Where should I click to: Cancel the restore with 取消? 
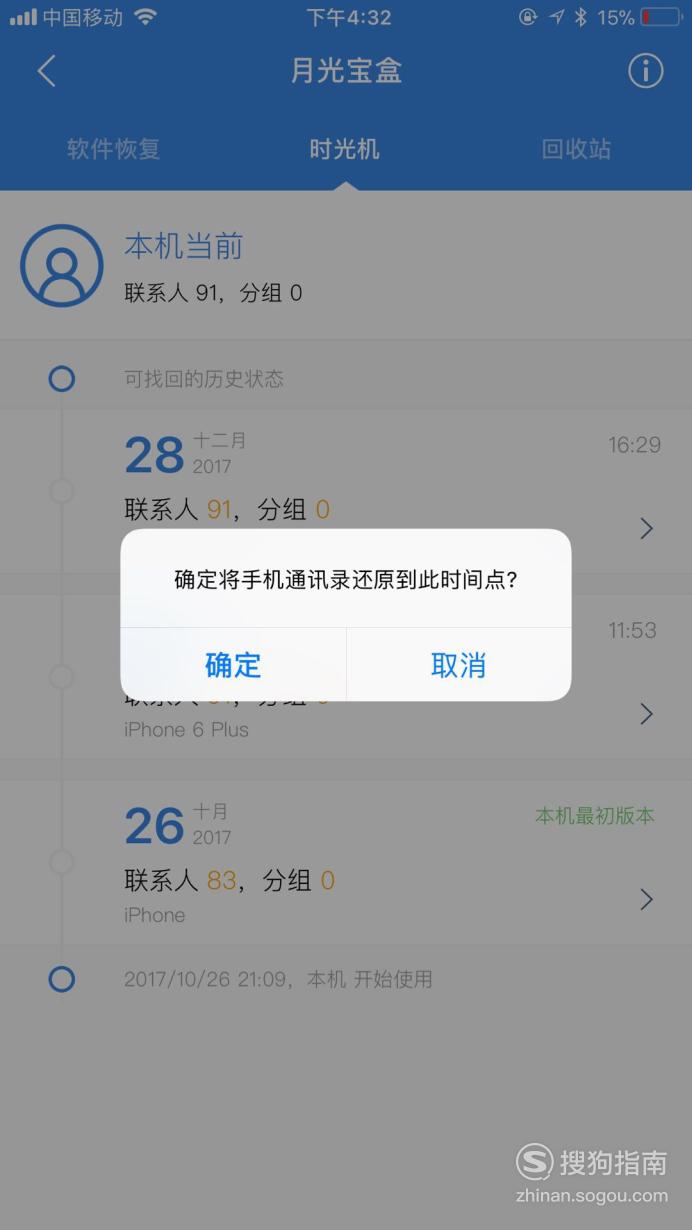[x=459, y=665]
